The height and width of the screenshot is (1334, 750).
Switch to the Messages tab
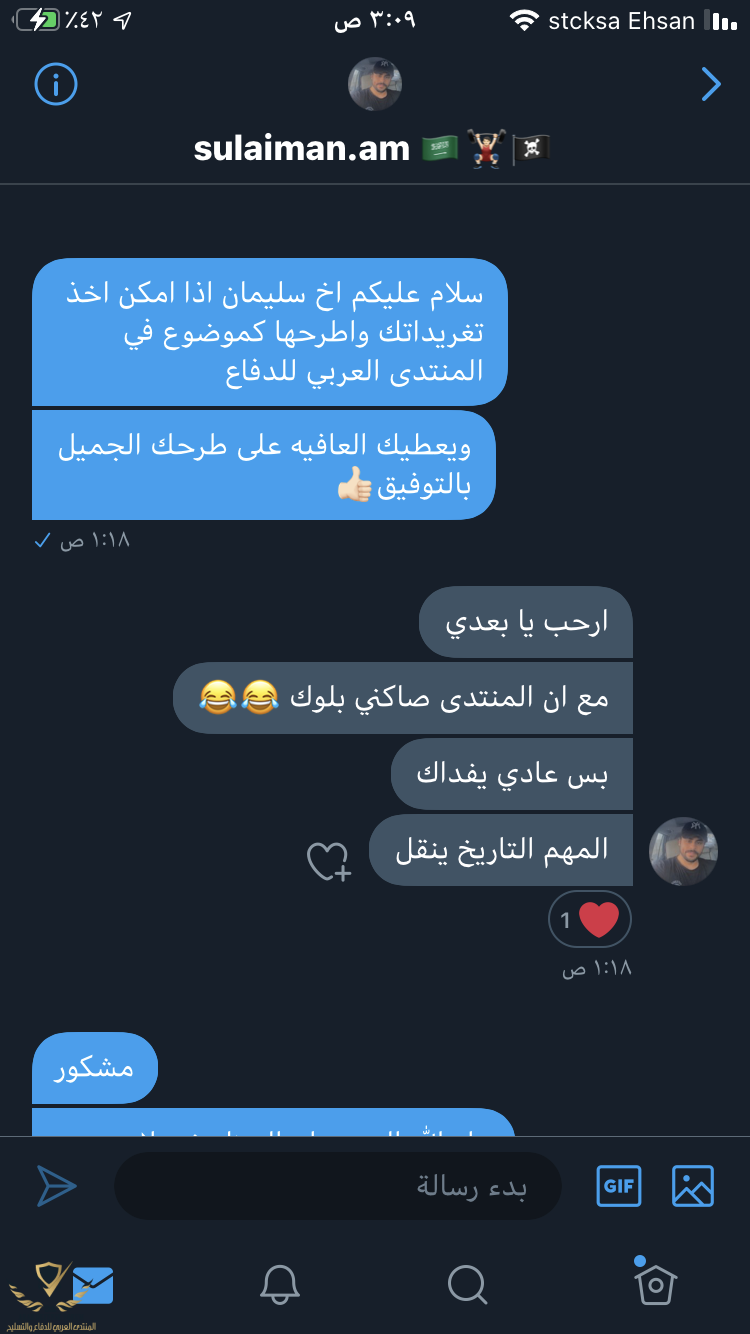[92, 1284]
